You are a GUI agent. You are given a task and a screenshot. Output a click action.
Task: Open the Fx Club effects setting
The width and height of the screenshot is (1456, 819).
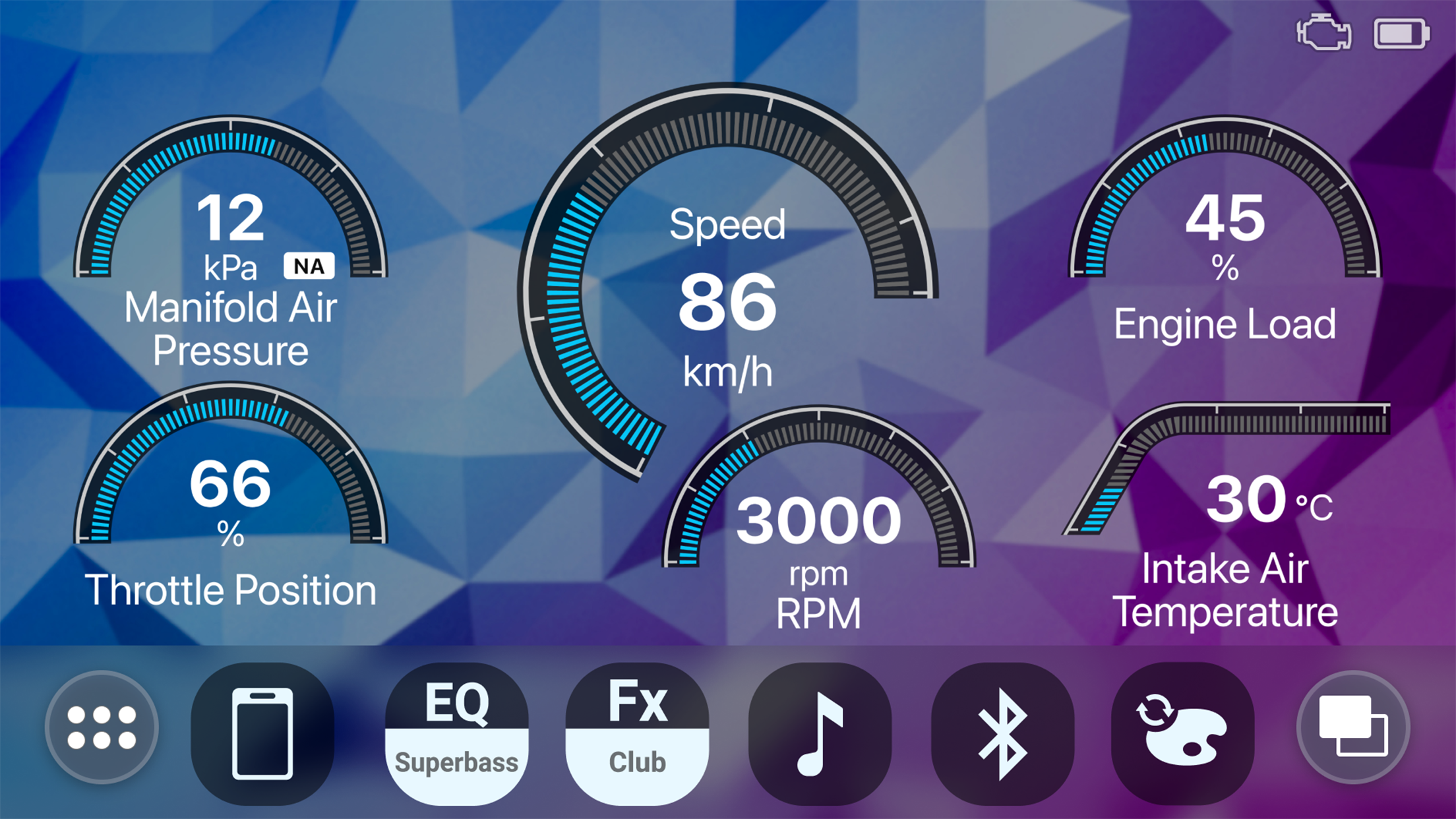(637, 733)
